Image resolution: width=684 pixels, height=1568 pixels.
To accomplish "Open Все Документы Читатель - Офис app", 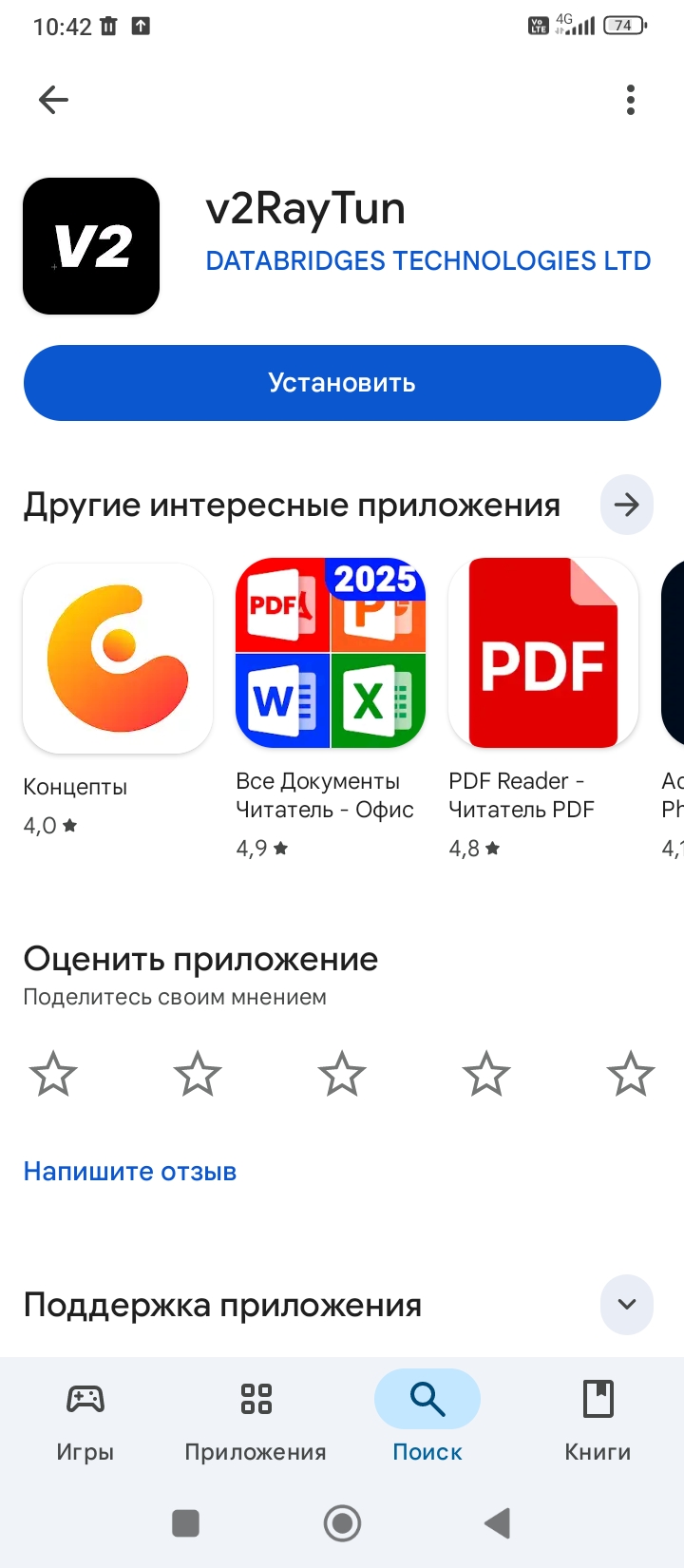I will tap(331, 708).
